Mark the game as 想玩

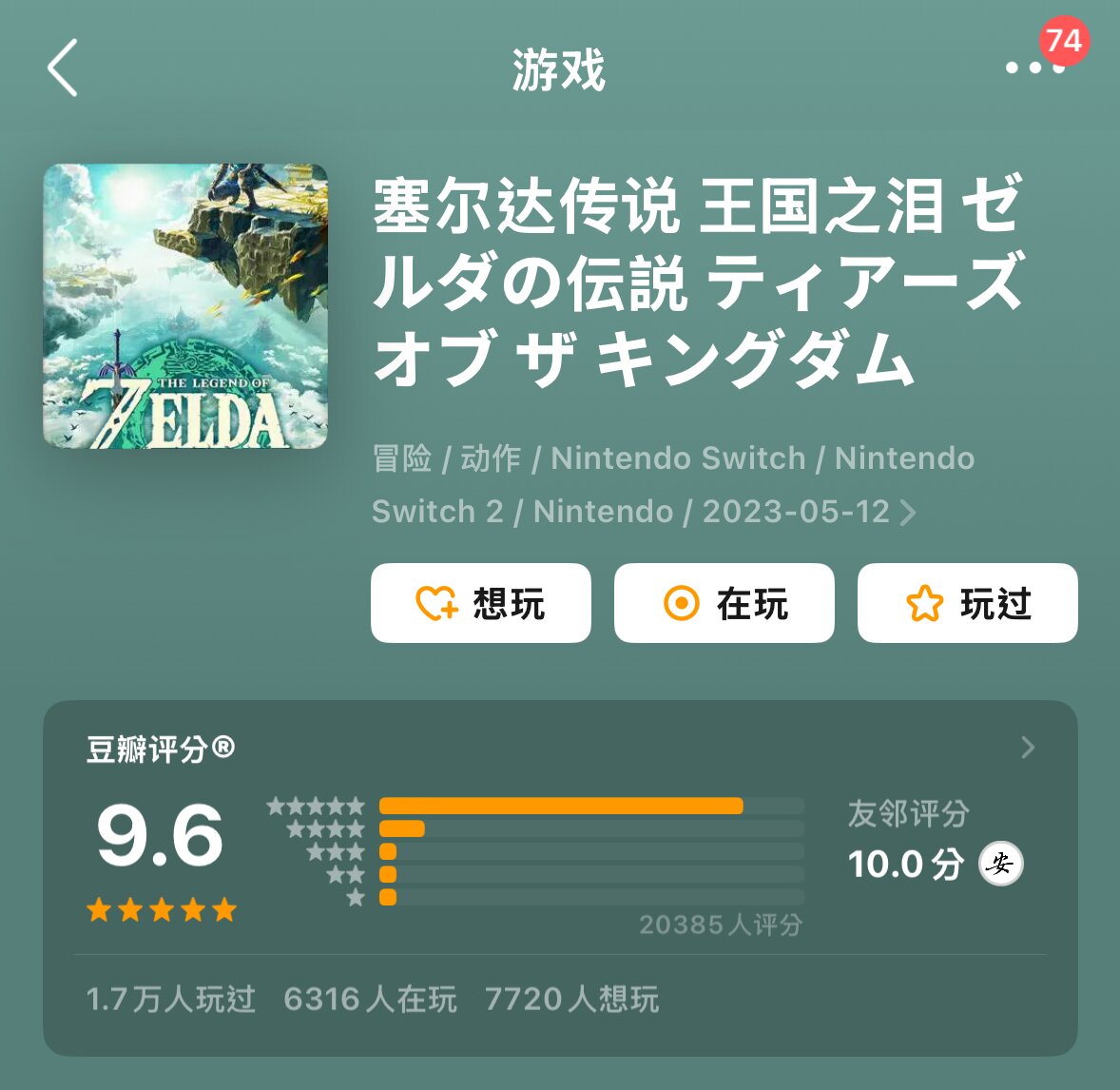point(481,603)
